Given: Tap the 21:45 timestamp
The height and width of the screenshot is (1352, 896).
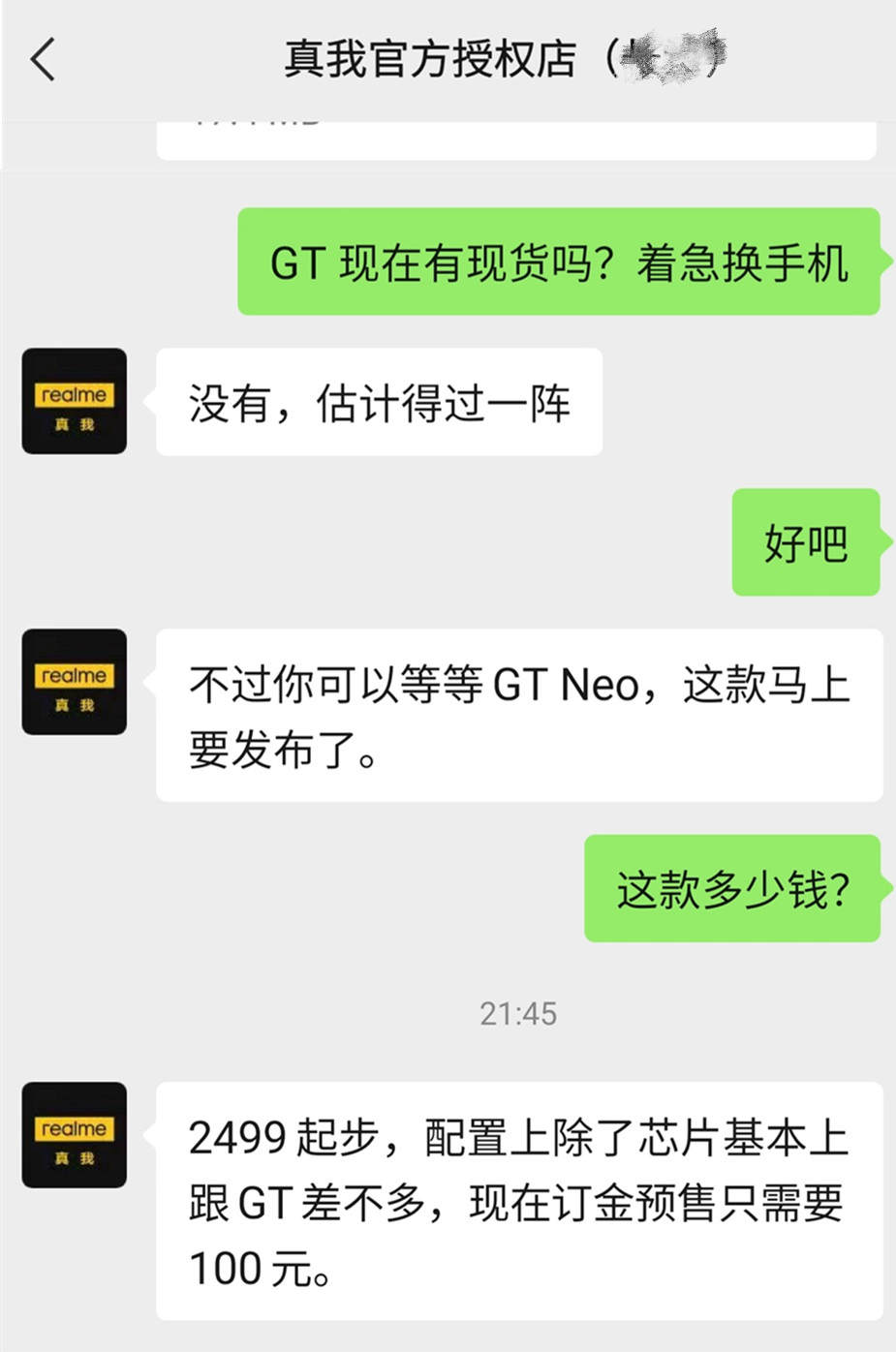Looking at the screenshot, I should 519,1013.
